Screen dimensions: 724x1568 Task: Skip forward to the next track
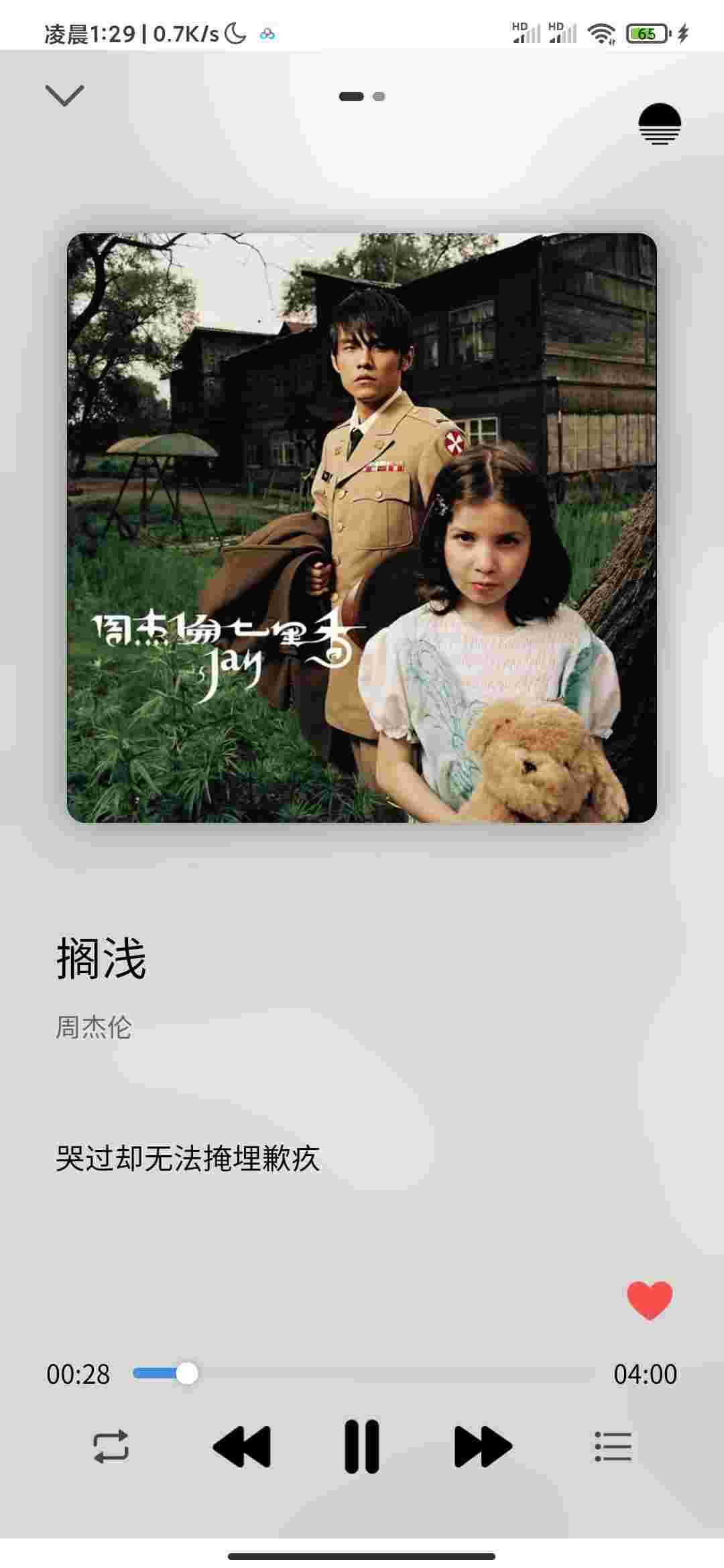pyautogui.click(x=482, y=1447)
